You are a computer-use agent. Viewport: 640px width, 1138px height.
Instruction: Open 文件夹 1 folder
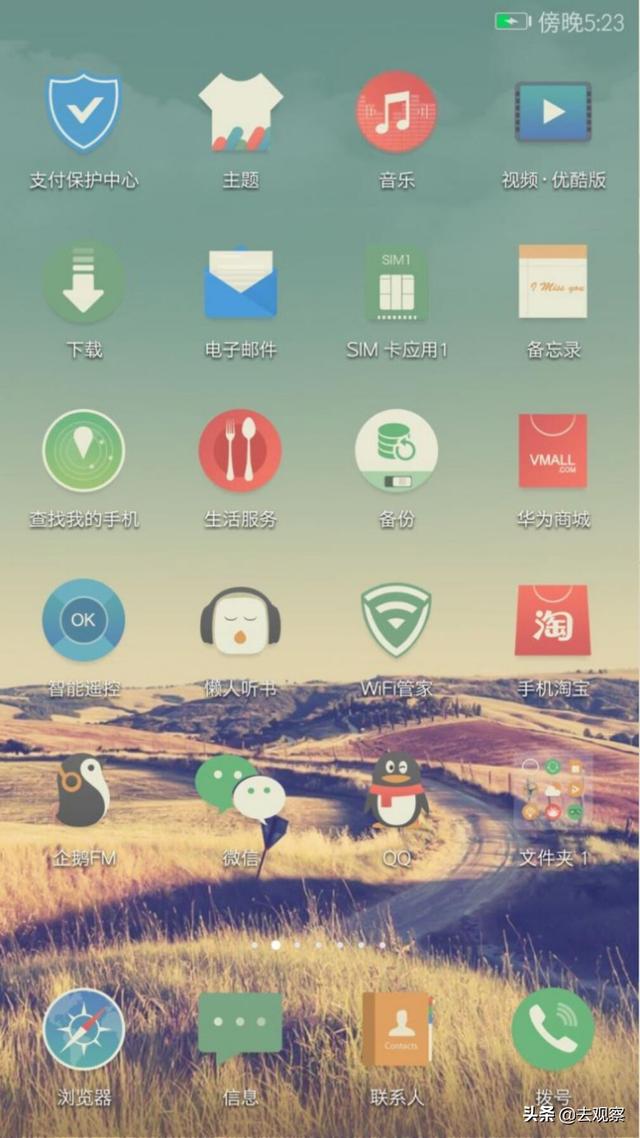553,790
